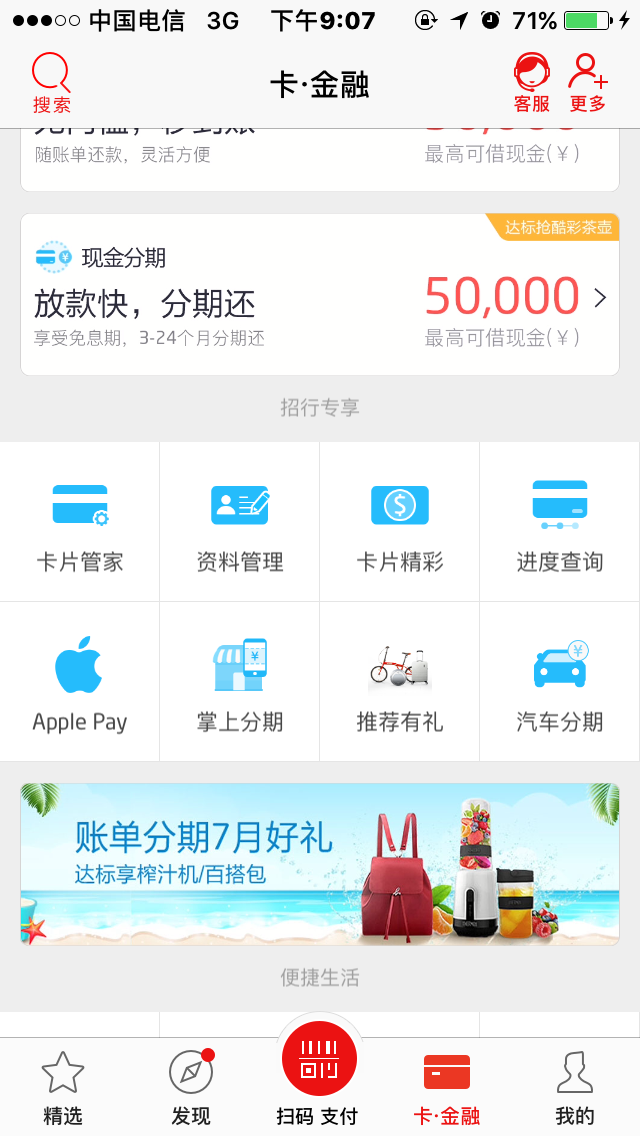Go to 资料管理
Screen dimensions: 640x1136
(240, 523)
